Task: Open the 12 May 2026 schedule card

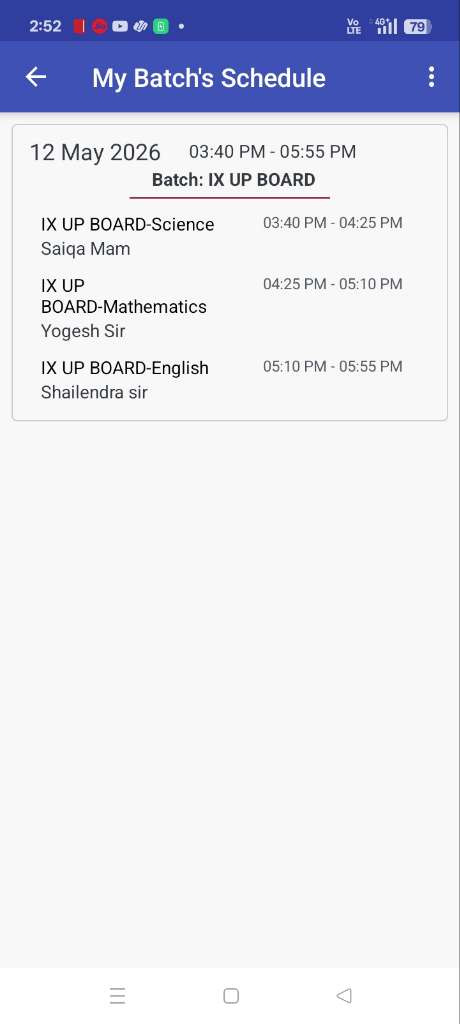Action: (230, 272)
